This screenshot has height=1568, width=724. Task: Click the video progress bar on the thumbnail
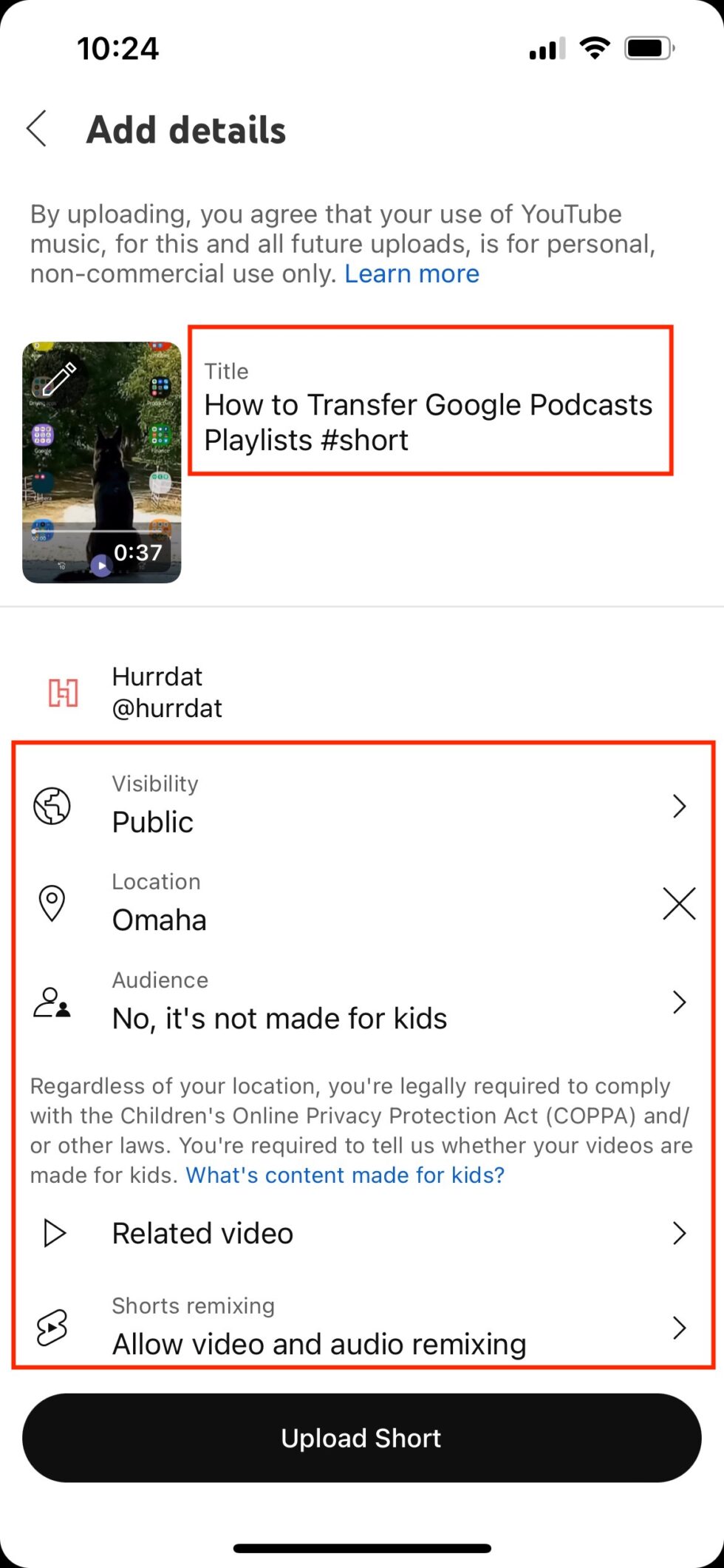(101, 530)
